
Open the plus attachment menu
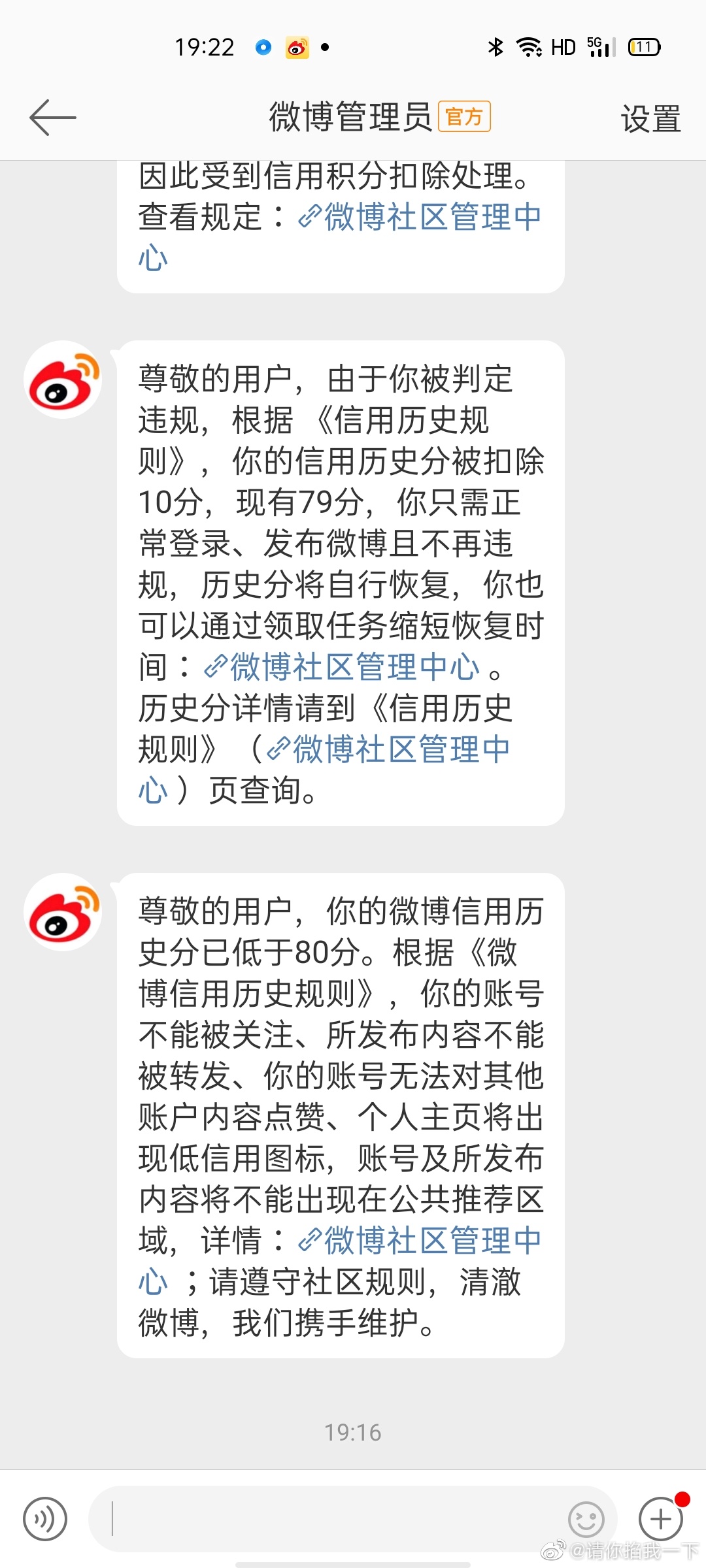pyautogui.click(x=661, y=1519)
